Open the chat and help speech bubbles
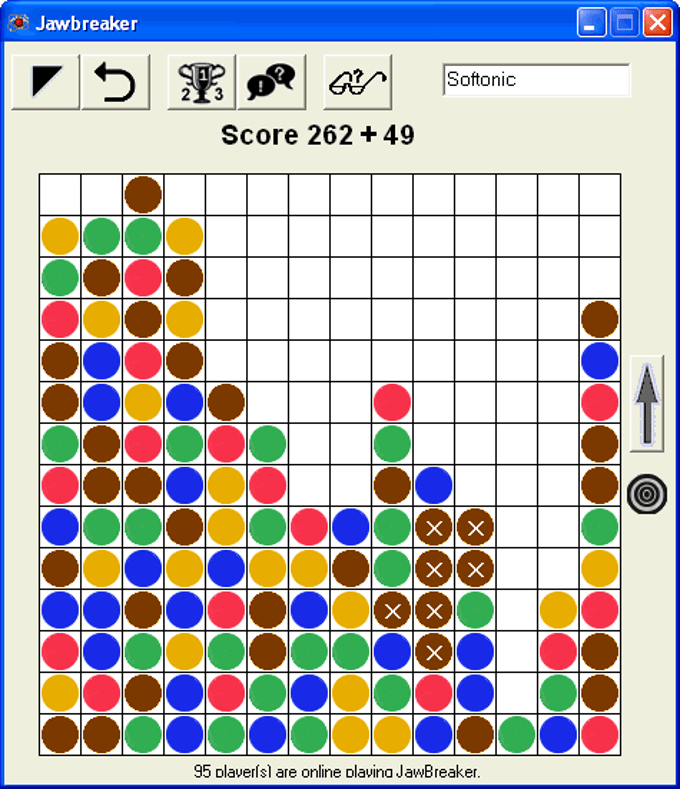The height and width of the screenshot is (789, 680). [271, 82]
